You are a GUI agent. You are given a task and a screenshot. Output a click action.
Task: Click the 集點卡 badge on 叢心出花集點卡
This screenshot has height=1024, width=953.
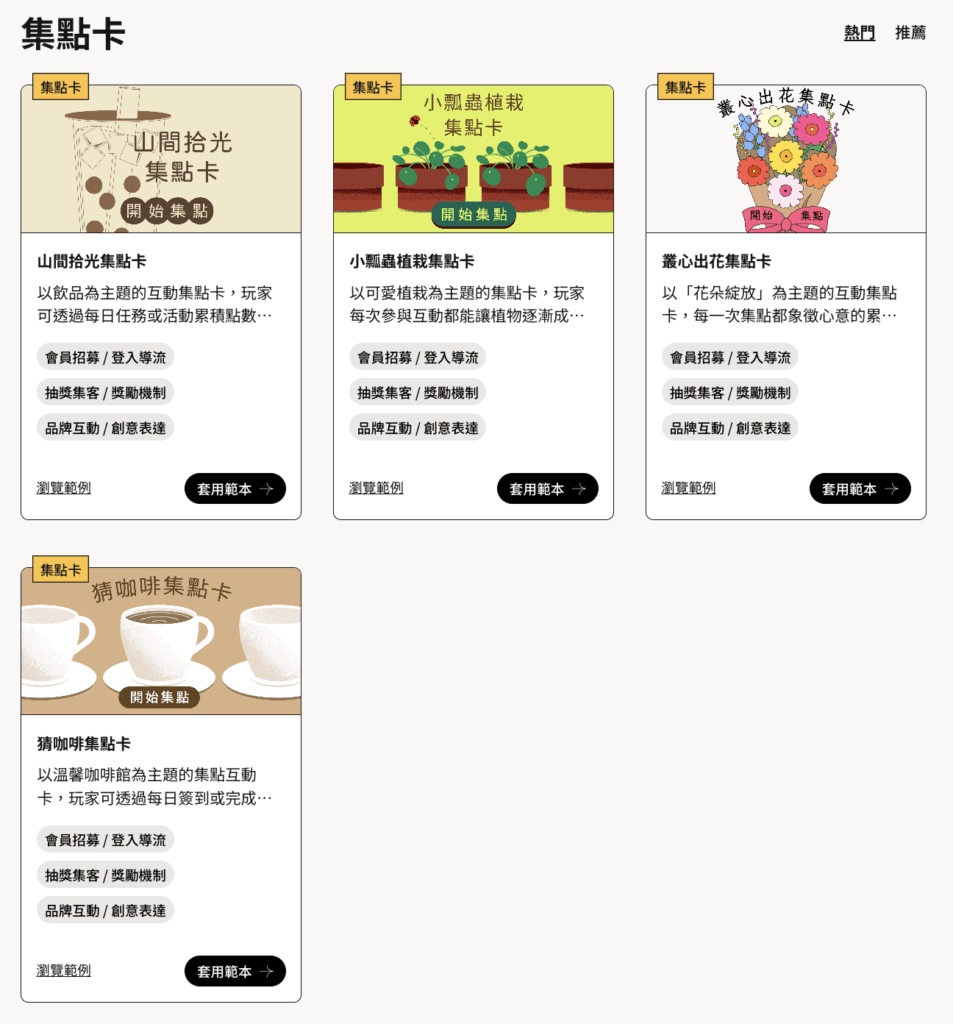point(686,88)
